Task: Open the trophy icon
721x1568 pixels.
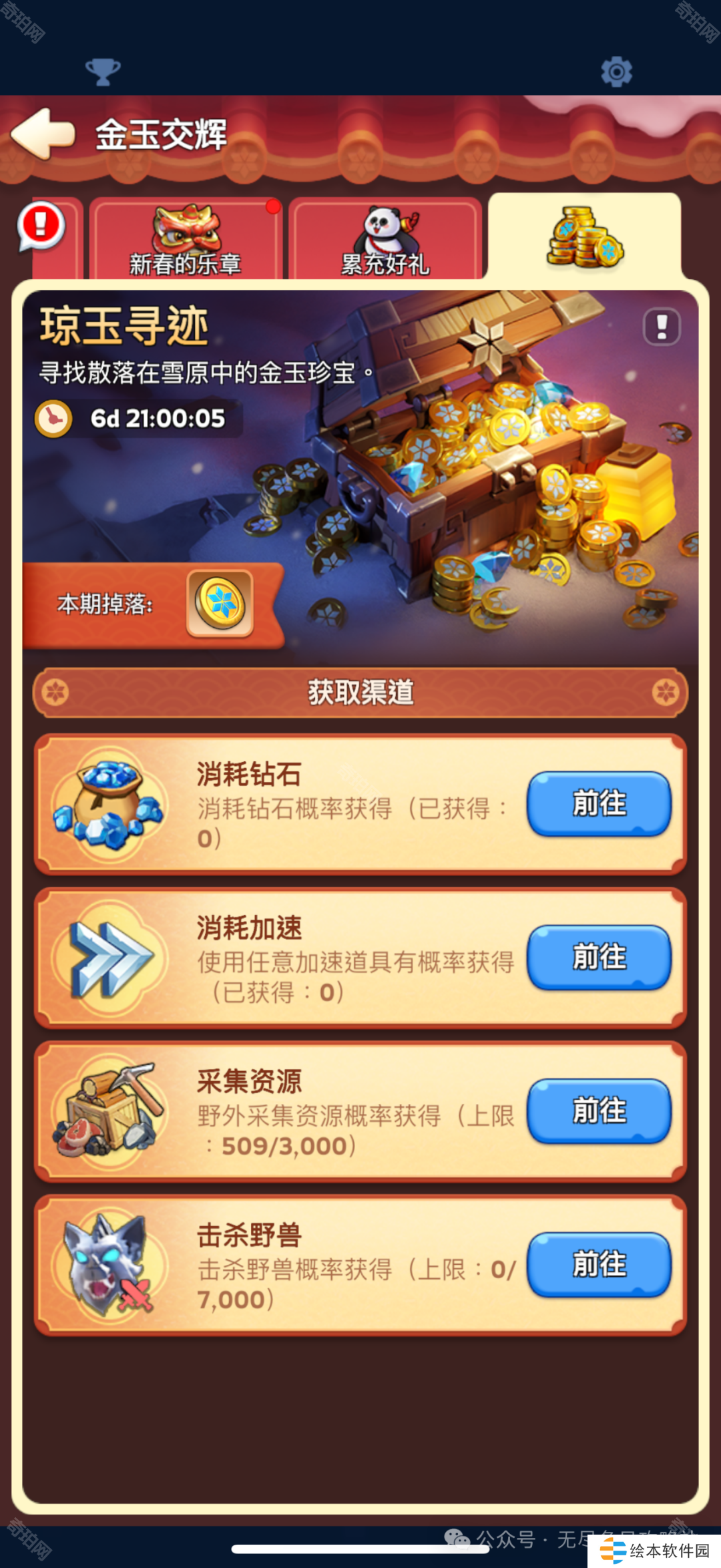Action: [103, 71]
